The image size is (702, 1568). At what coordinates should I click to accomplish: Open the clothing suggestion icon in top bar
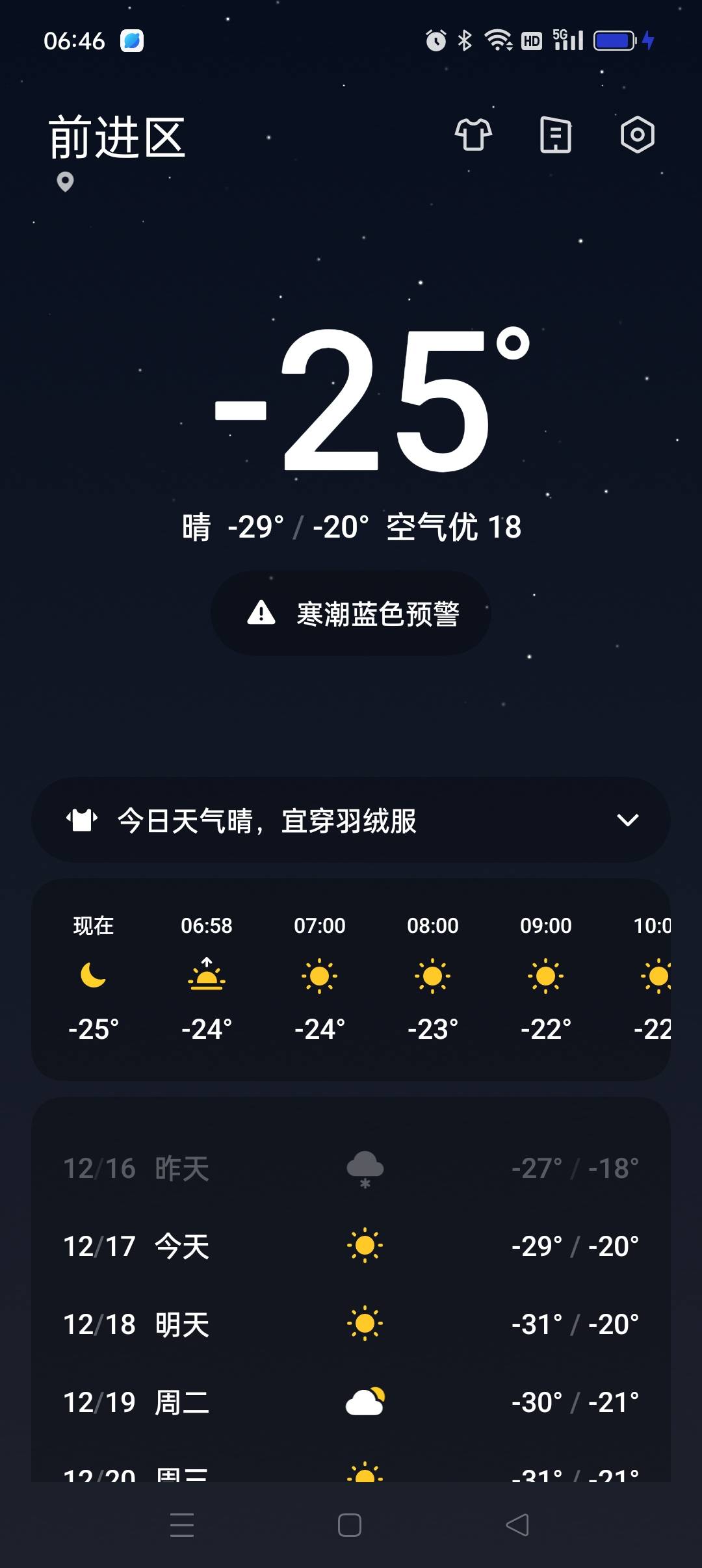point(473,135)
